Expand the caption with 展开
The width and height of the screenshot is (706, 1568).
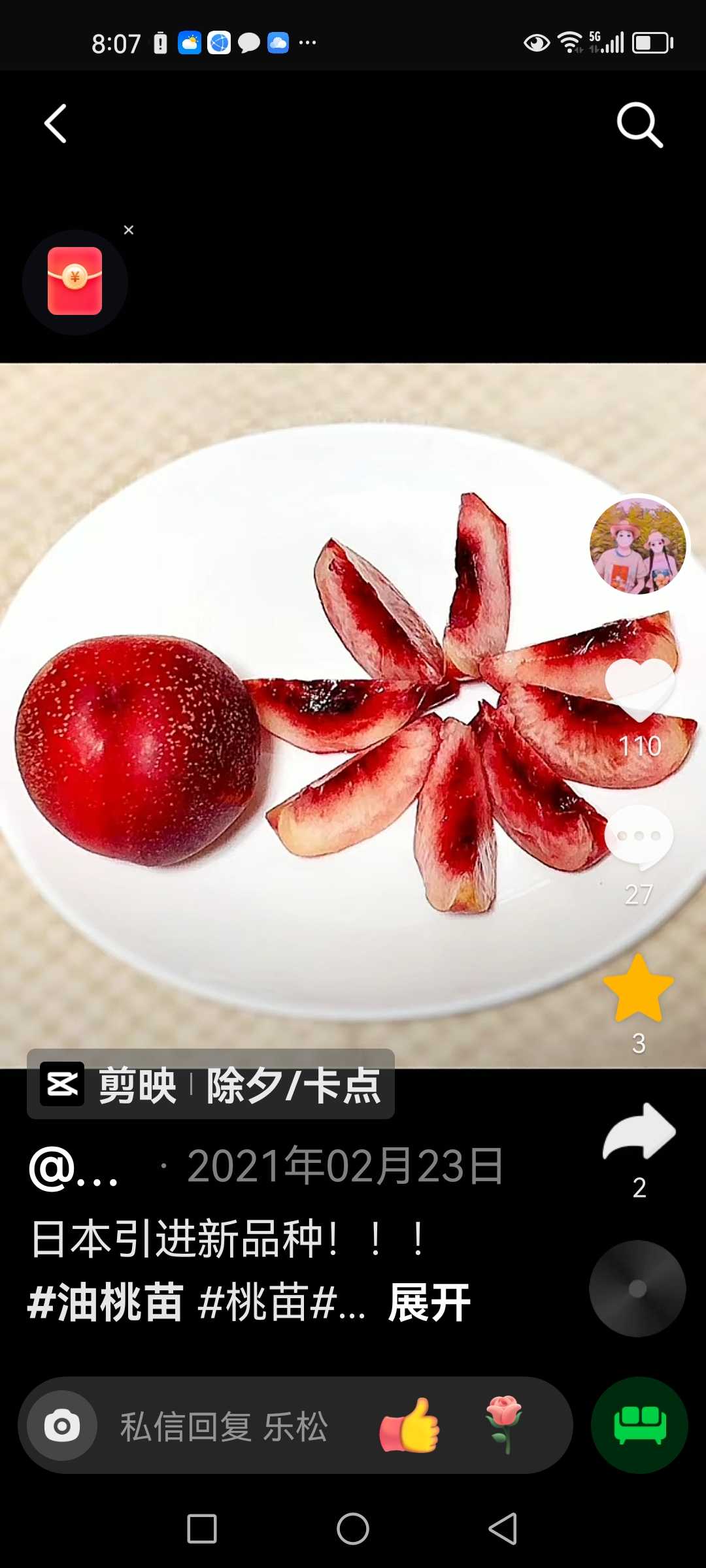(x=429, y=1302)
